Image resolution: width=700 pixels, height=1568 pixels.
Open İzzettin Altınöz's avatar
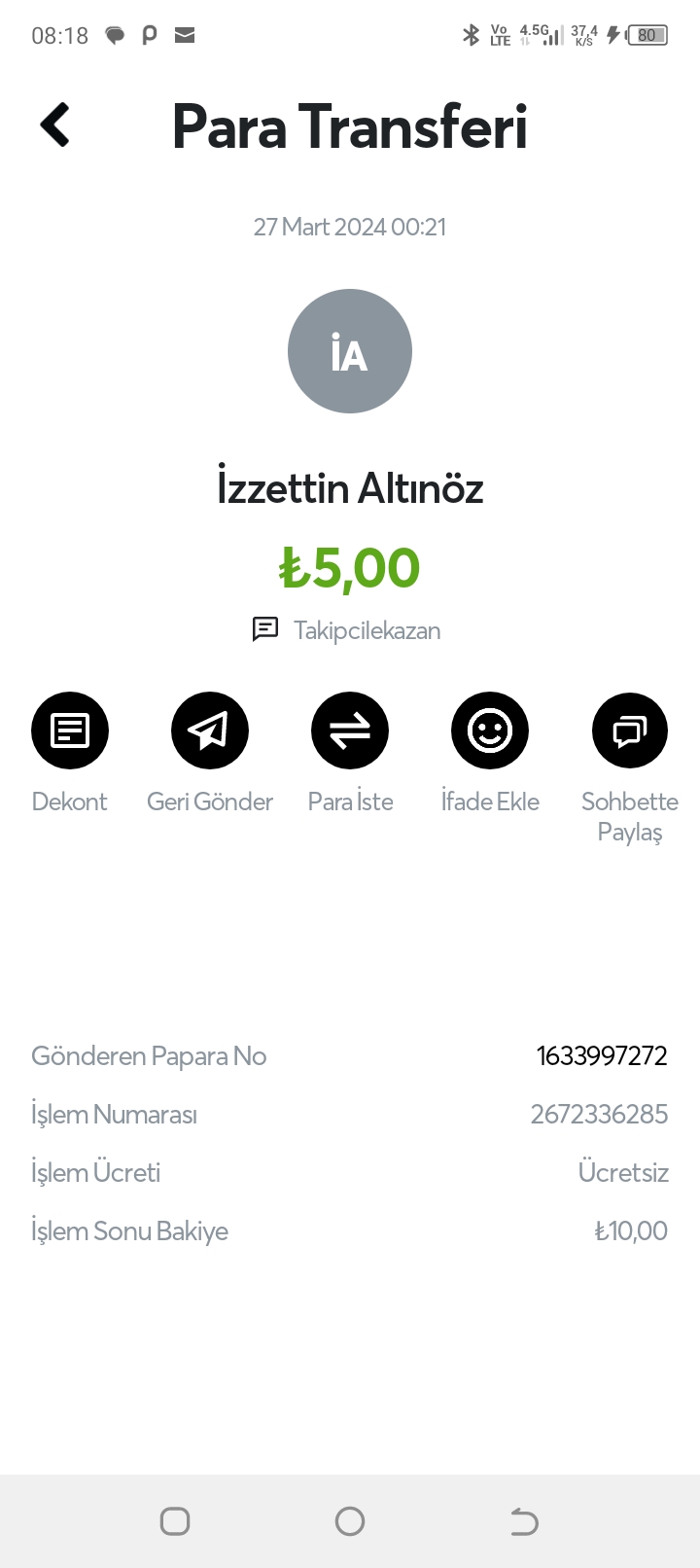point(350,351)
